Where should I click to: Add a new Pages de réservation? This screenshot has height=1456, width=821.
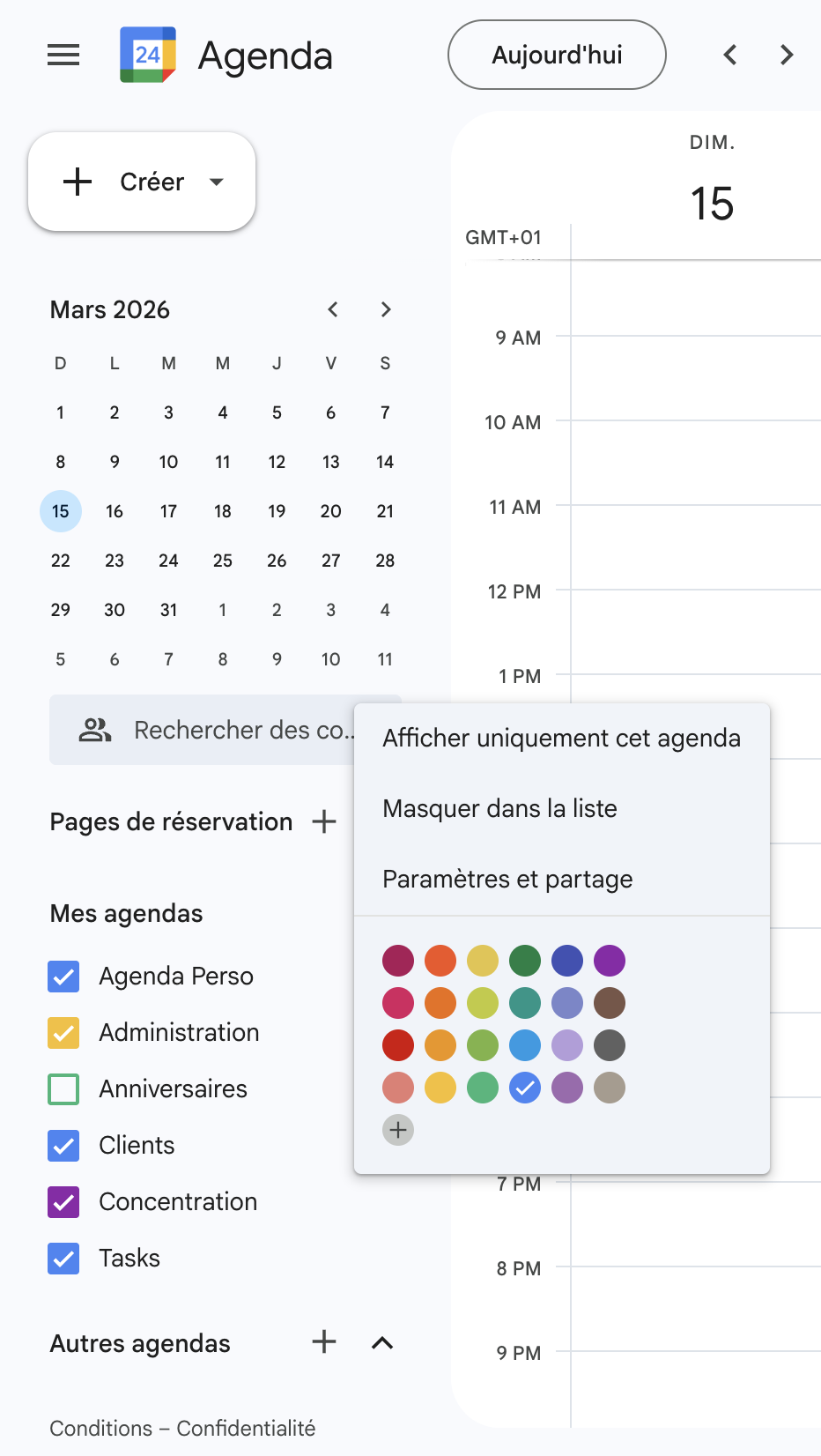(x=324, y=821)
